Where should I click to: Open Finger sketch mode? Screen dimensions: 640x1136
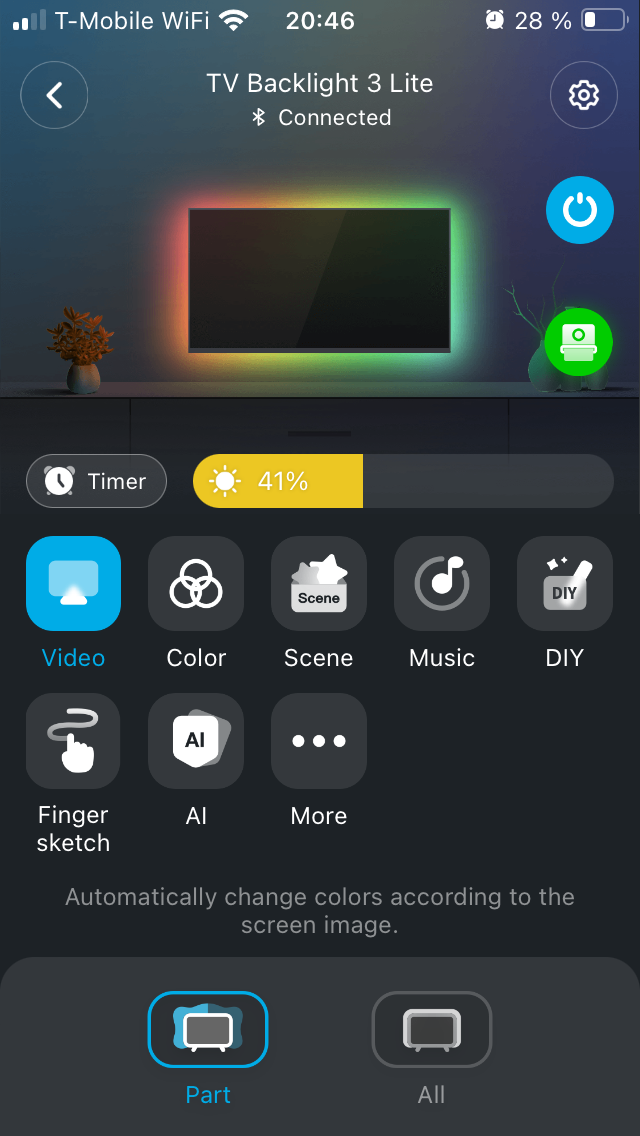[74, 741]
